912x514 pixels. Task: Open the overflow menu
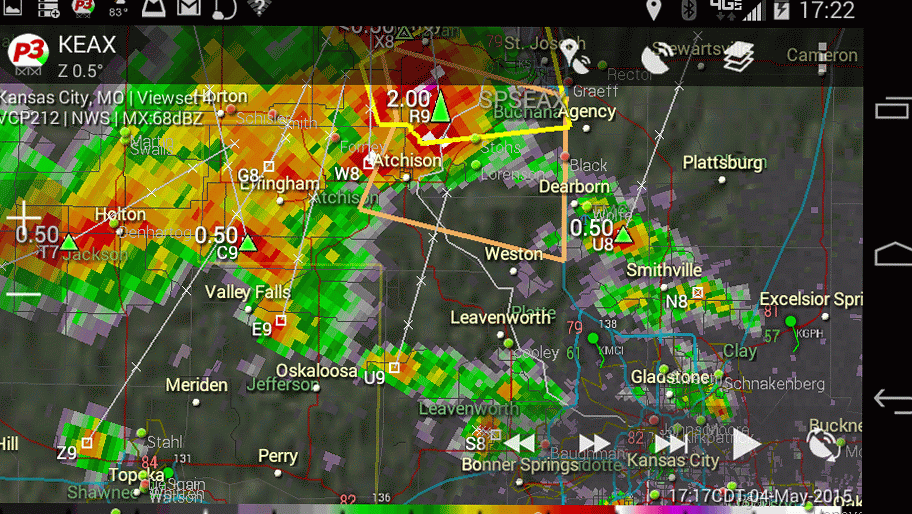(x=822, y=56)
